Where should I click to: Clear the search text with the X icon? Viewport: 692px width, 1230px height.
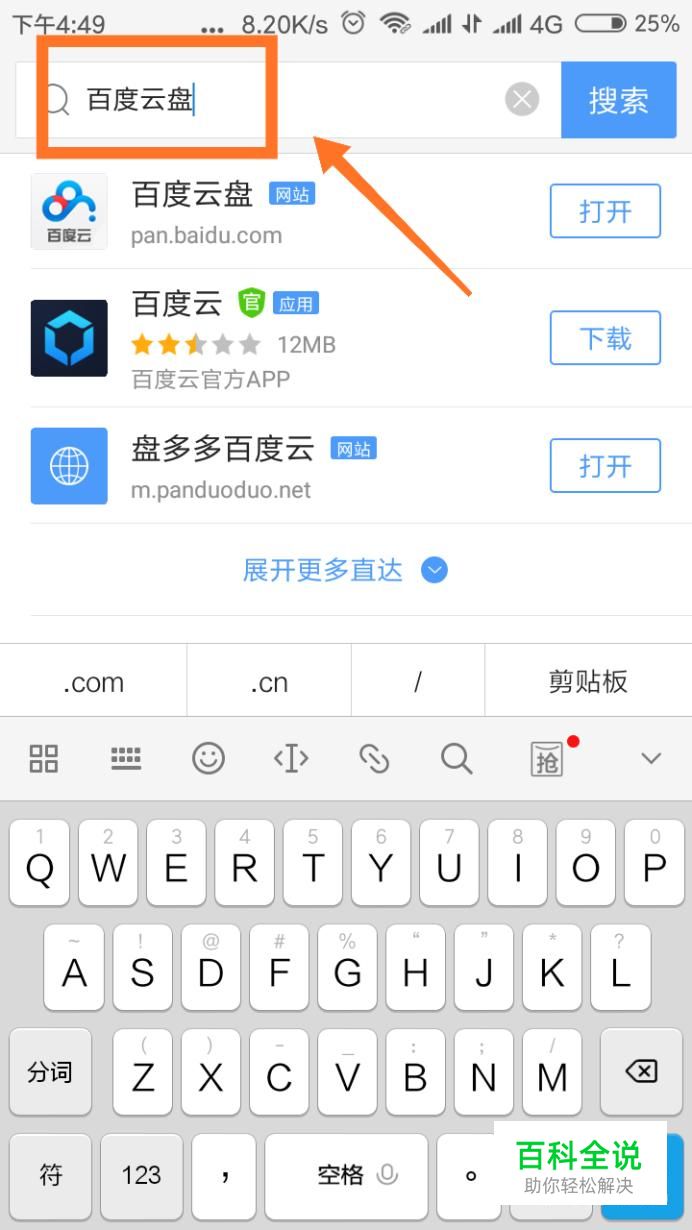click(521, 99)
